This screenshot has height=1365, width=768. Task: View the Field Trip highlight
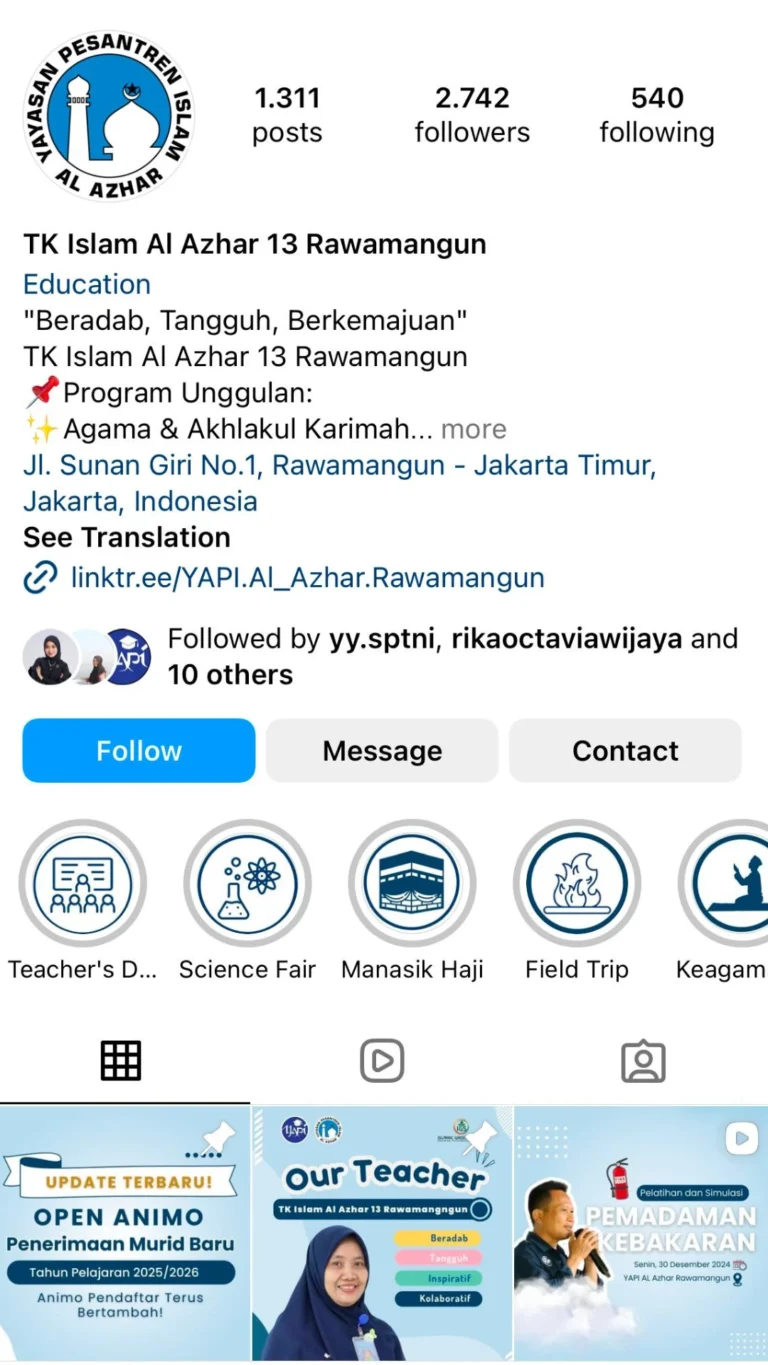(x=577, y=884)
